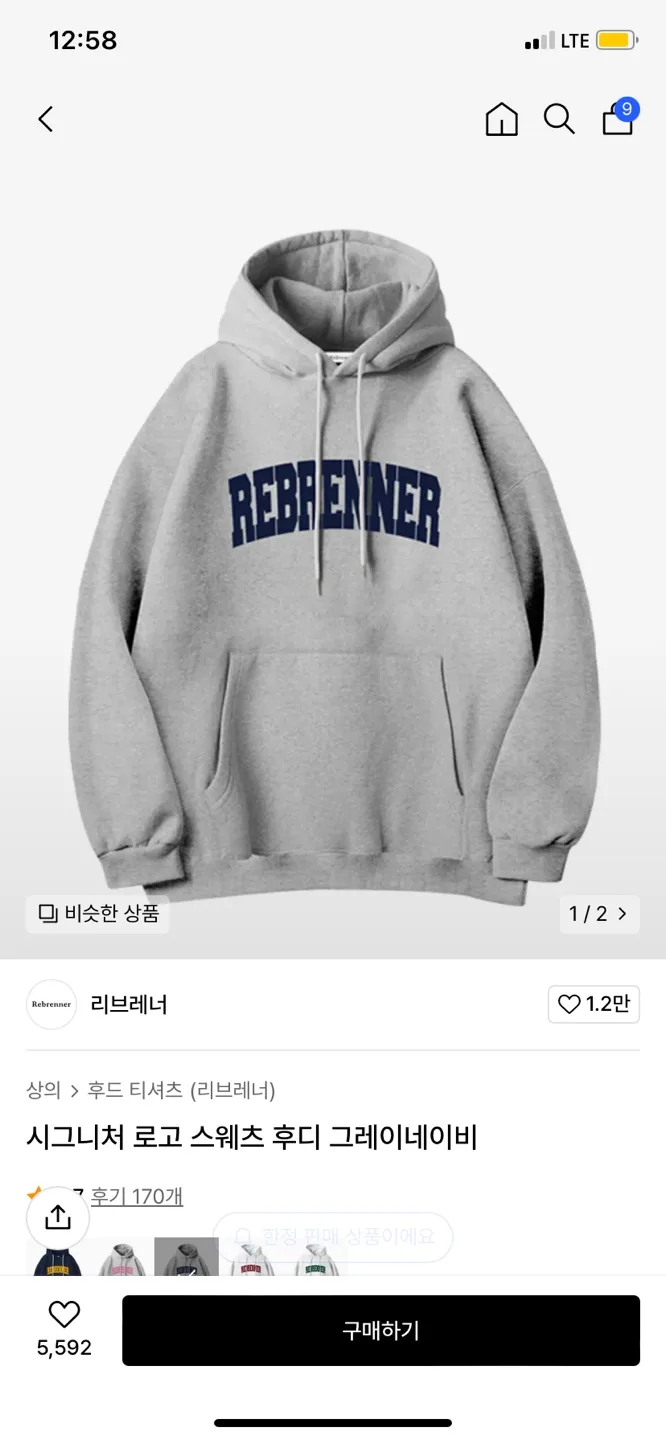Open 후드 티셔츠 (리브레너) category link
Image resolution: width=666 pixels, height=1440 pixels.
pos(181,1090)
